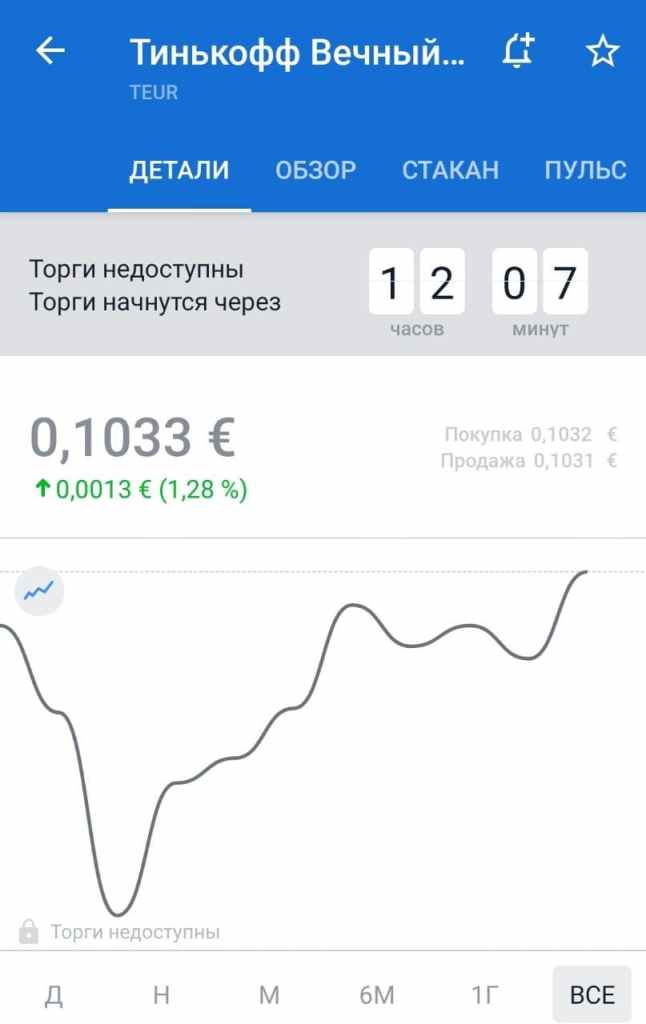The image size is (646, 1024).
Task: Select the Н week chart period
Action: (x=161, y=995)
